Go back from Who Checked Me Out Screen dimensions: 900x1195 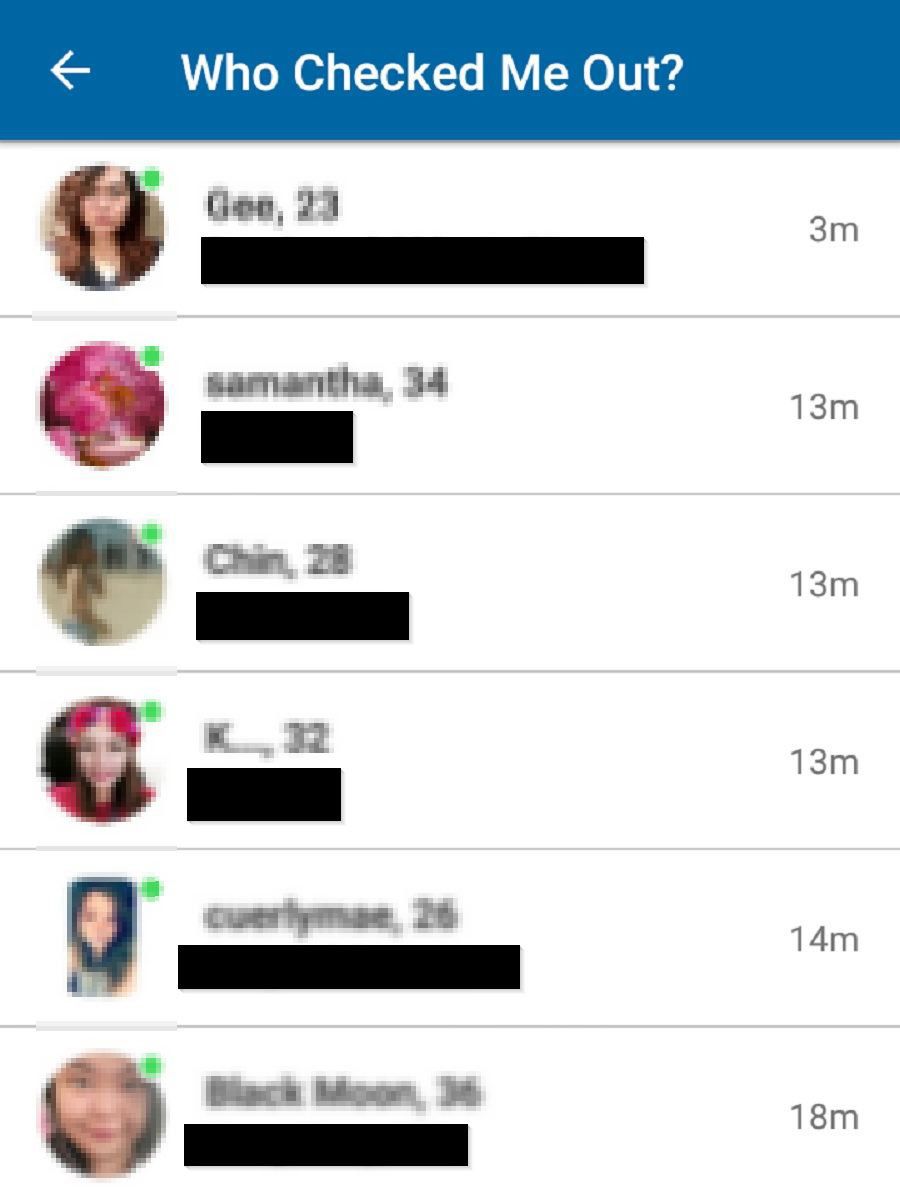tap(70, 71)
